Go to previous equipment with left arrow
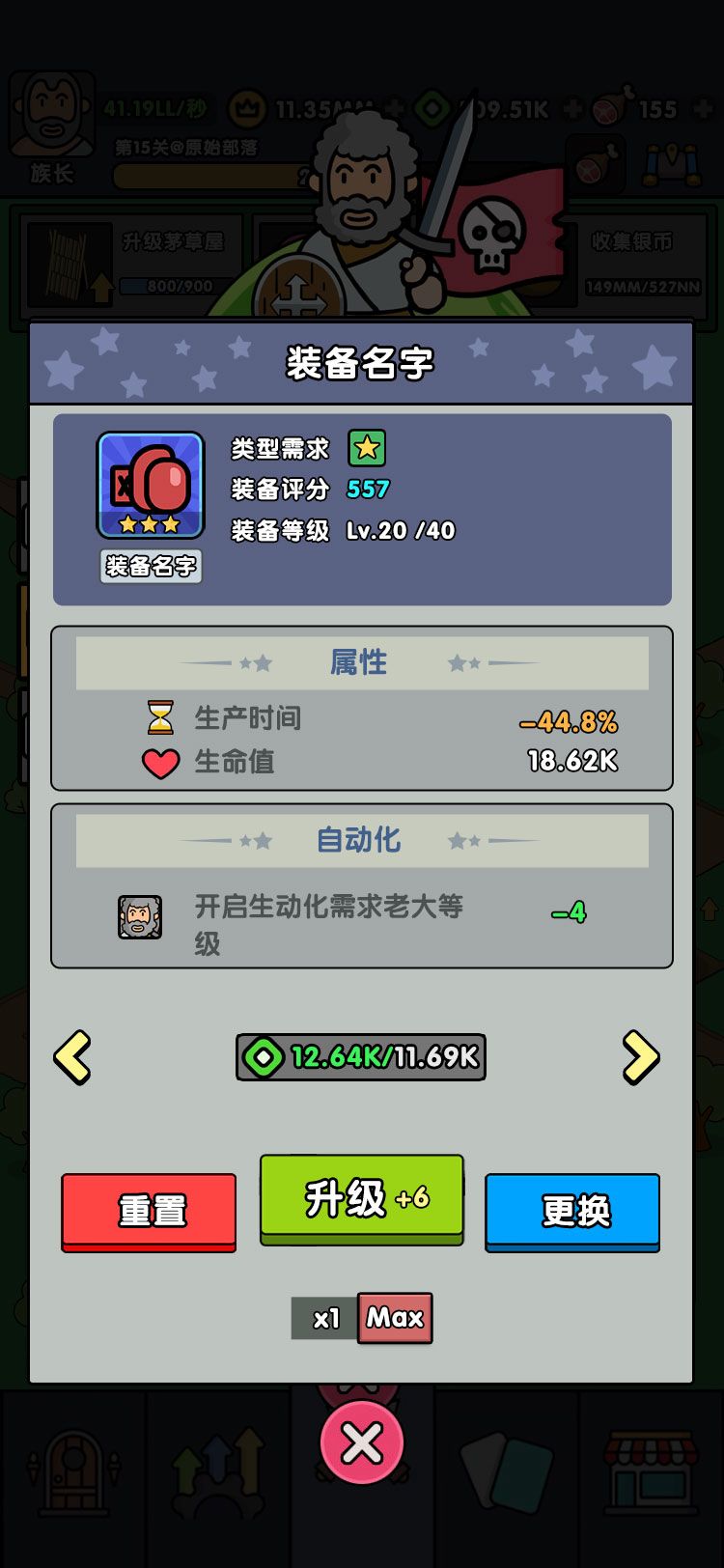This screenshot has width=724, height=1568. pos(72,1055)
